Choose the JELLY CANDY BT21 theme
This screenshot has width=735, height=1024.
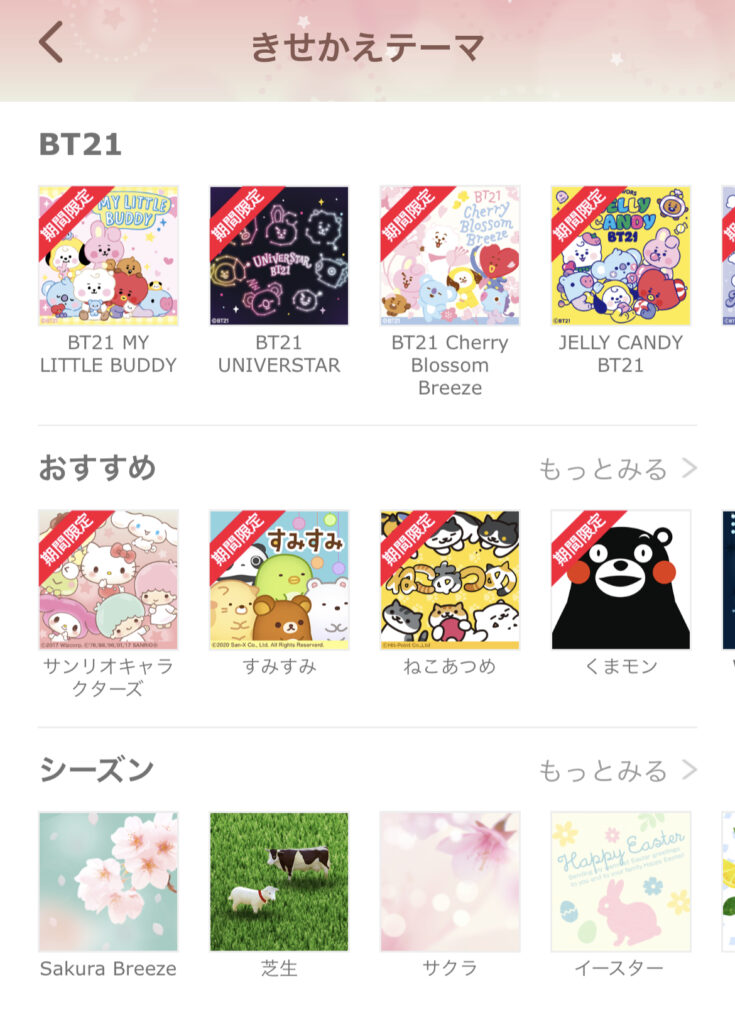pyautogui.click(x=620, y=256)
